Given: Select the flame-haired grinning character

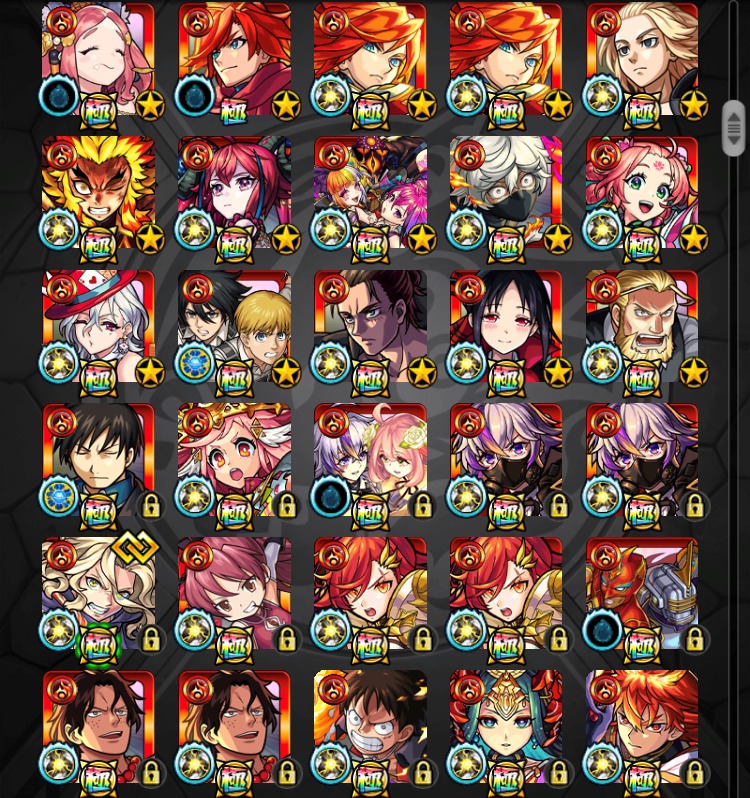Looking at the screenshot, I should point(98,193).
